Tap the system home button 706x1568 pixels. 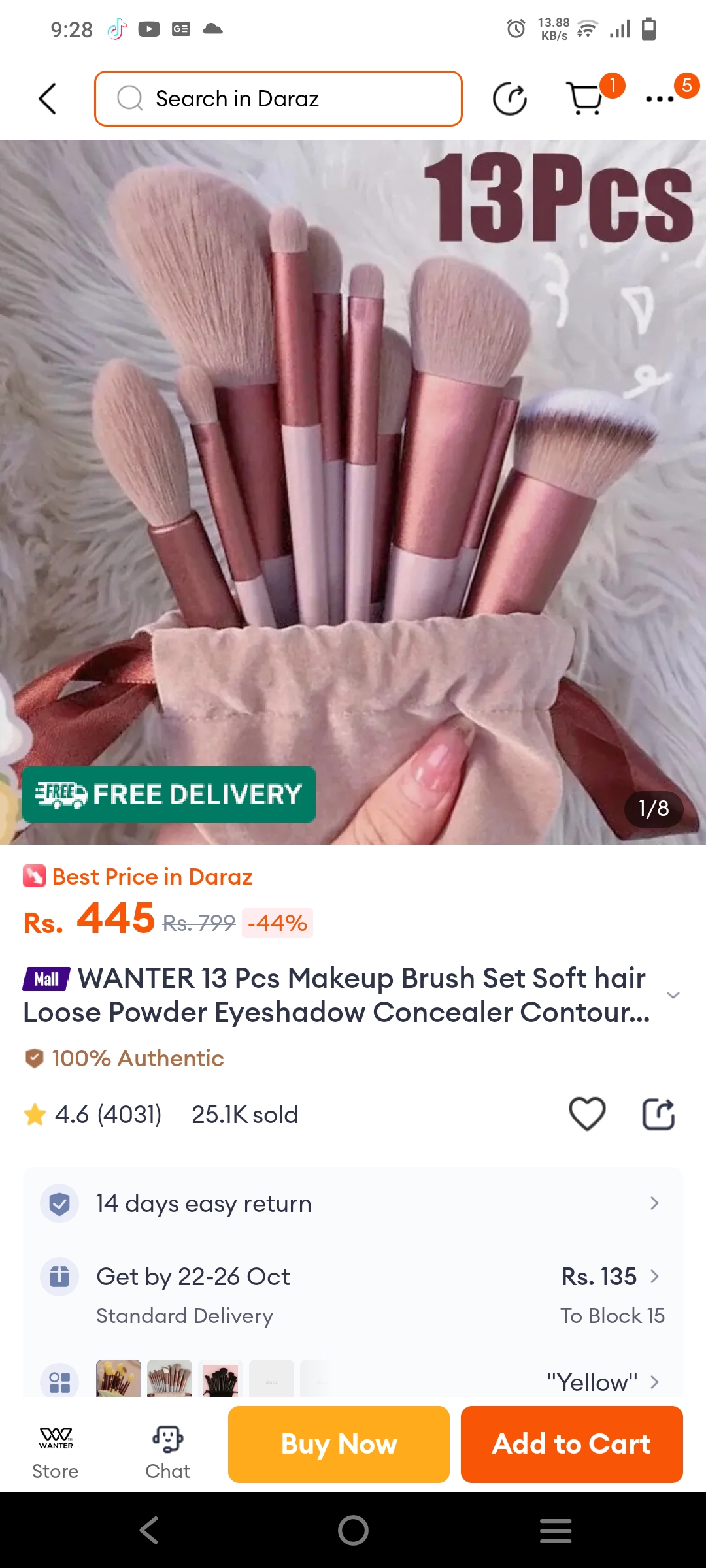tap(353, 1530)
